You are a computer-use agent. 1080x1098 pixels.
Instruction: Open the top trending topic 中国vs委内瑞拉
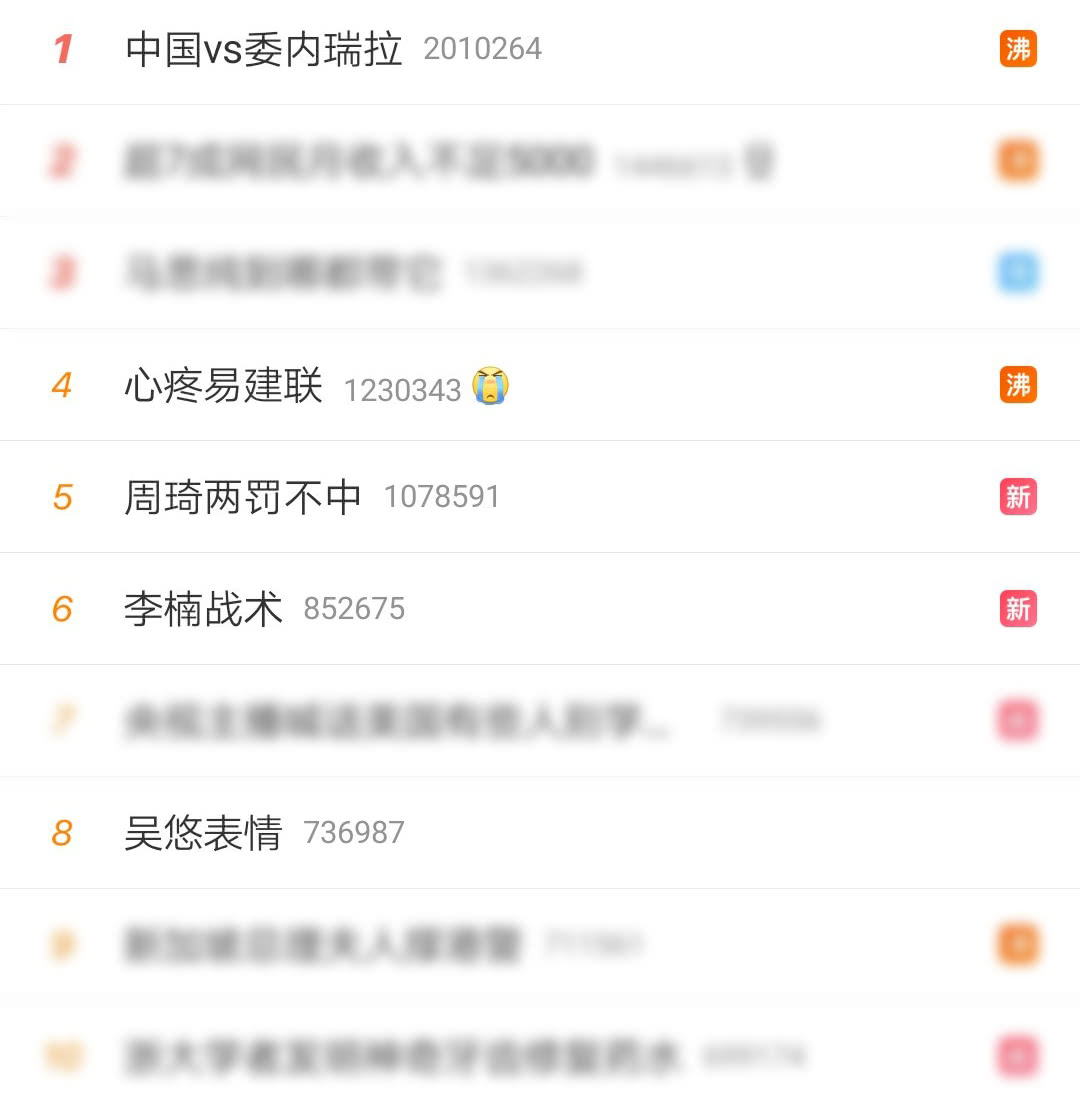tap(264, 49)
